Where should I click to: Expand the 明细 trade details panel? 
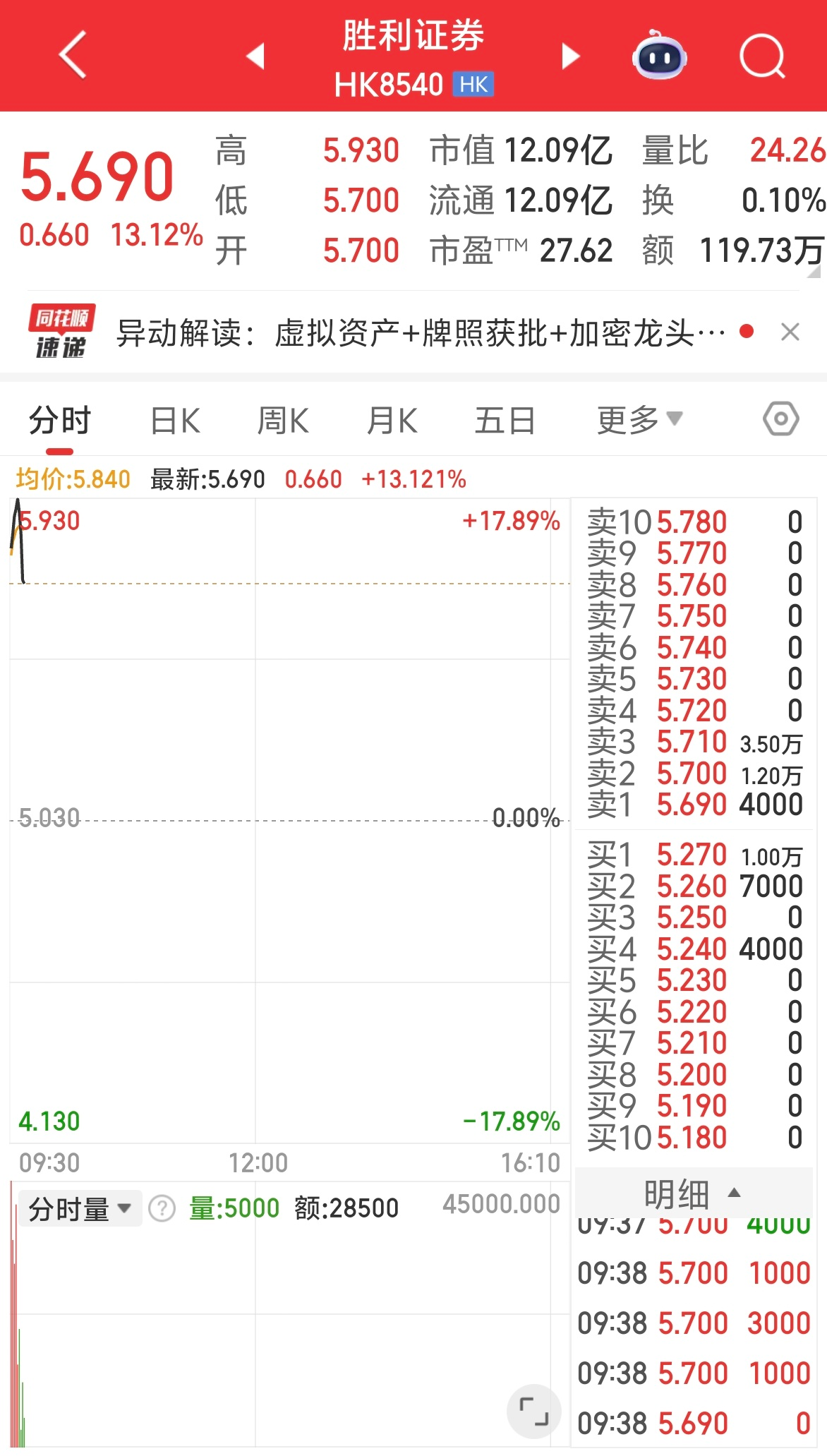(x=693, y=1193)
